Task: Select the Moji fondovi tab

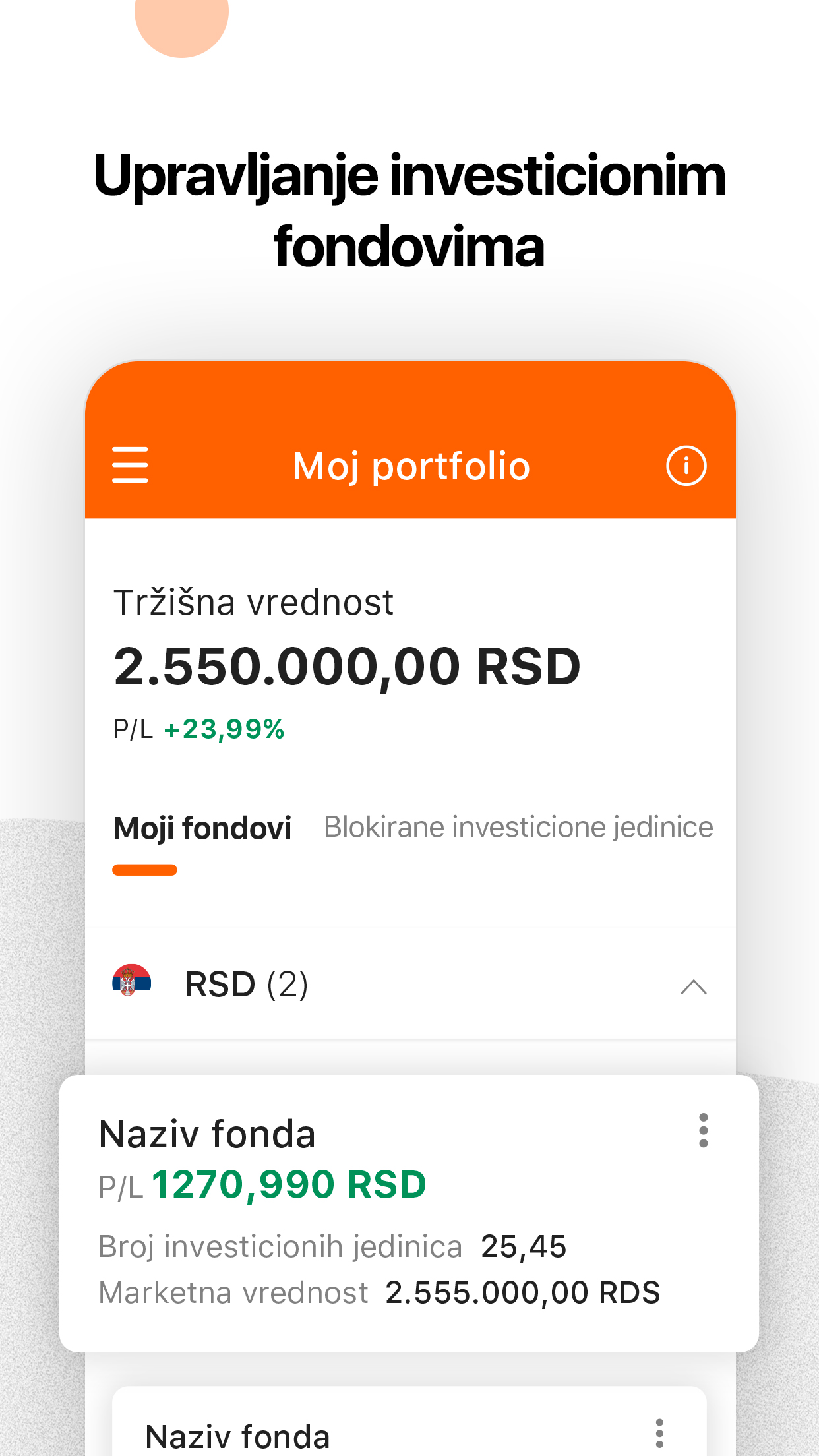Action: click(202, 826)
